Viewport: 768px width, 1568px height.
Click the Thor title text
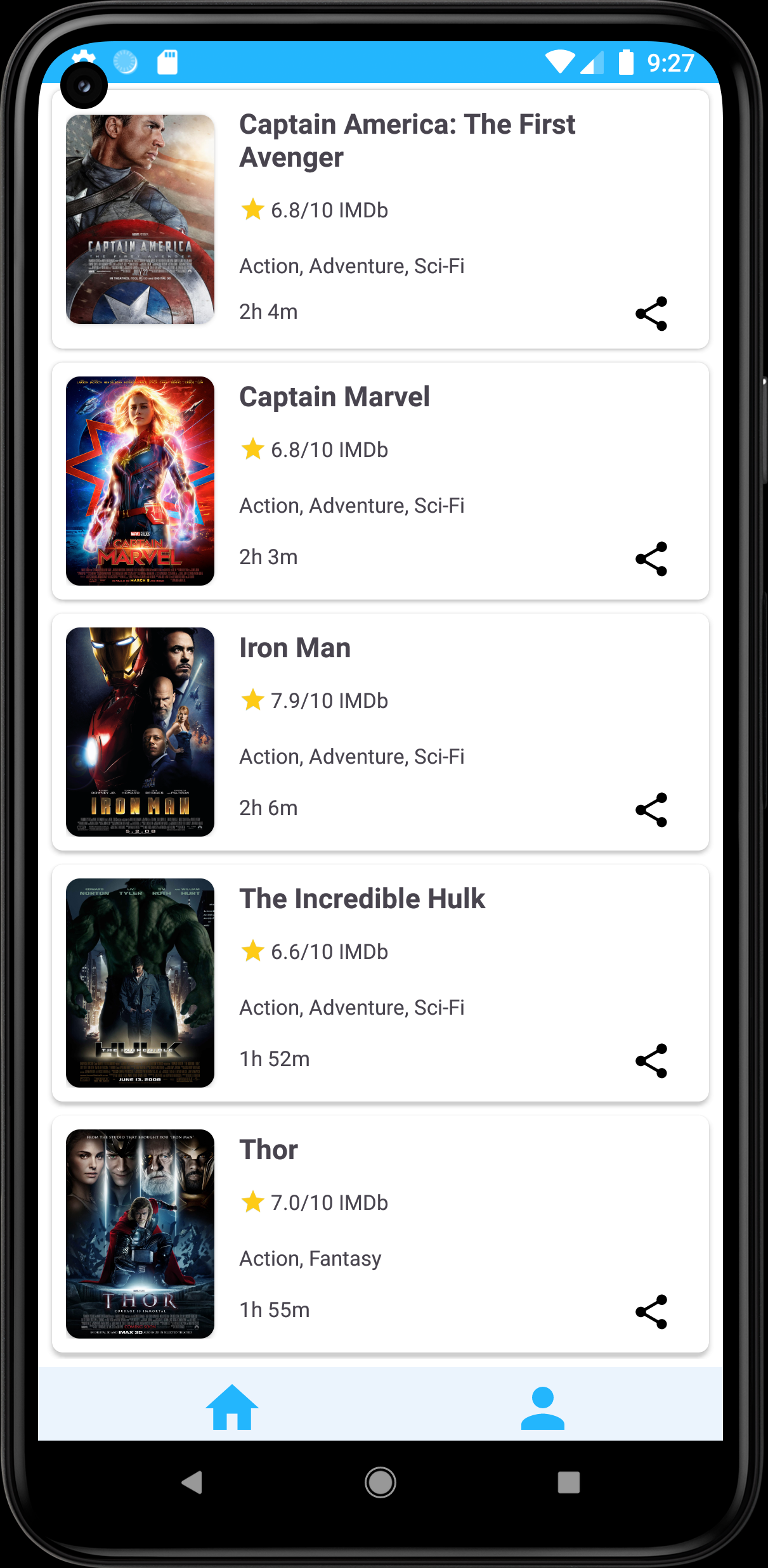268,1150
